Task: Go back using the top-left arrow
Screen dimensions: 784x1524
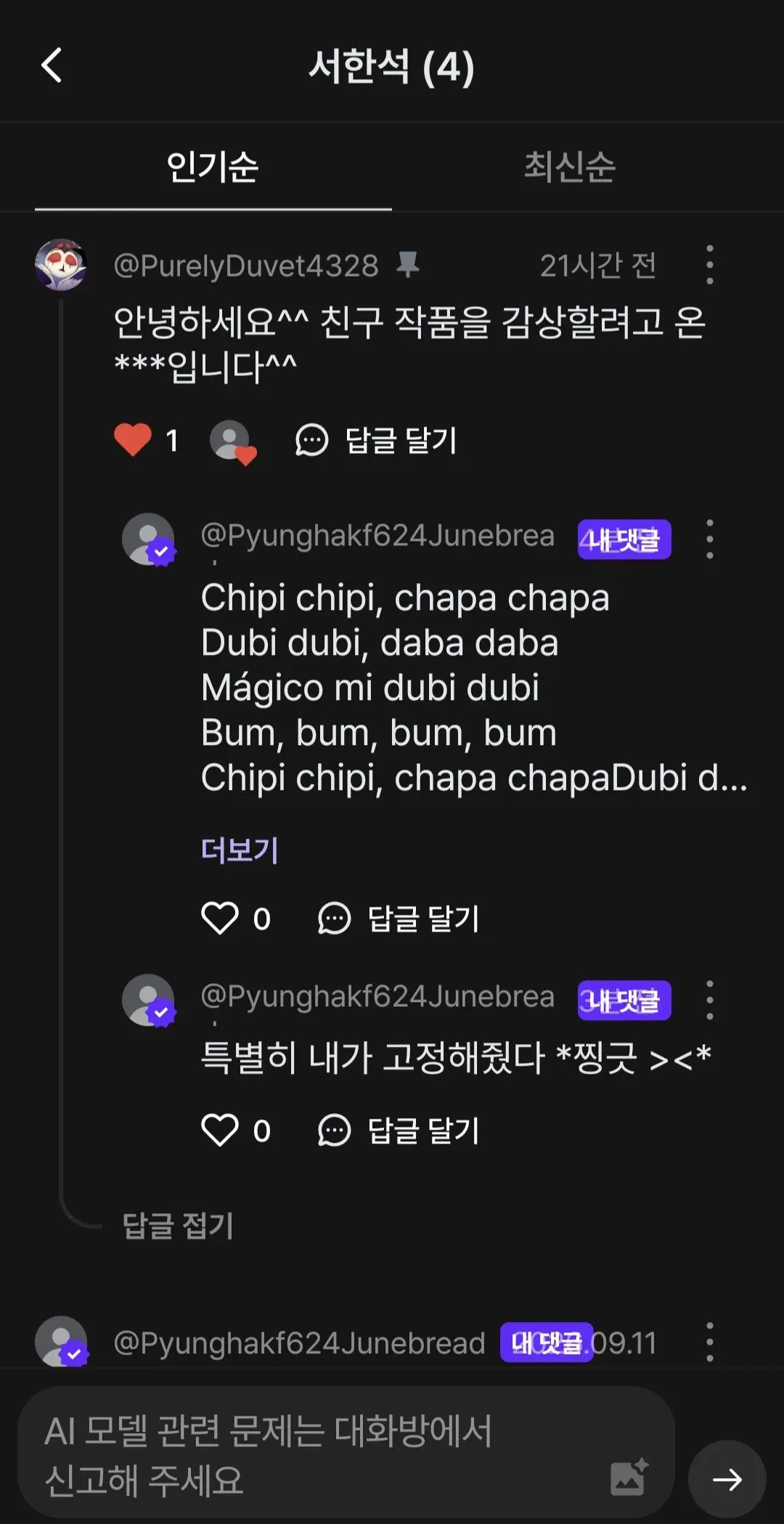Action: click(x=52, y=66)
